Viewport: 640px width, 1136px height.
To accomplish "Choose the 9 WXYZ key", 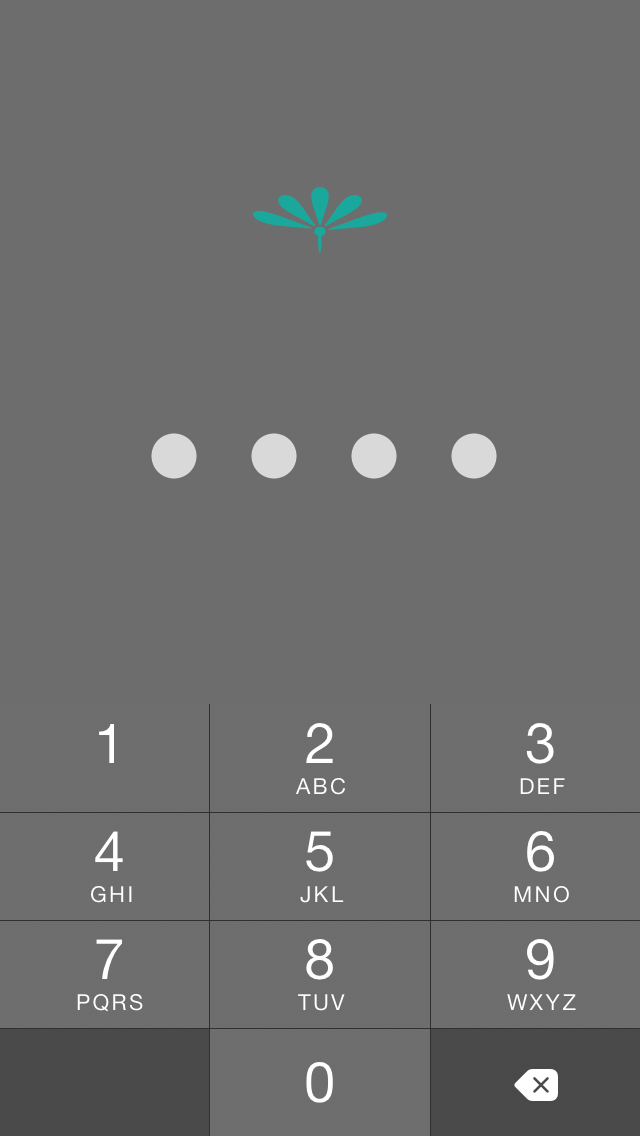I will pyautogui.click(x=536, y=974).
